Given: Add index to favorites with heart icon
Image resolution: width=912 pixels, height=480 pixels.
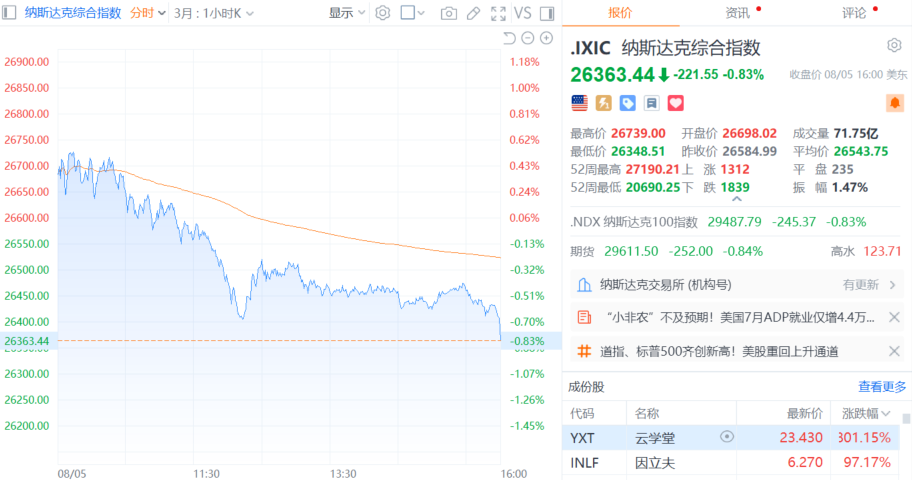Looking at the screenshot, I should [675, 103].
